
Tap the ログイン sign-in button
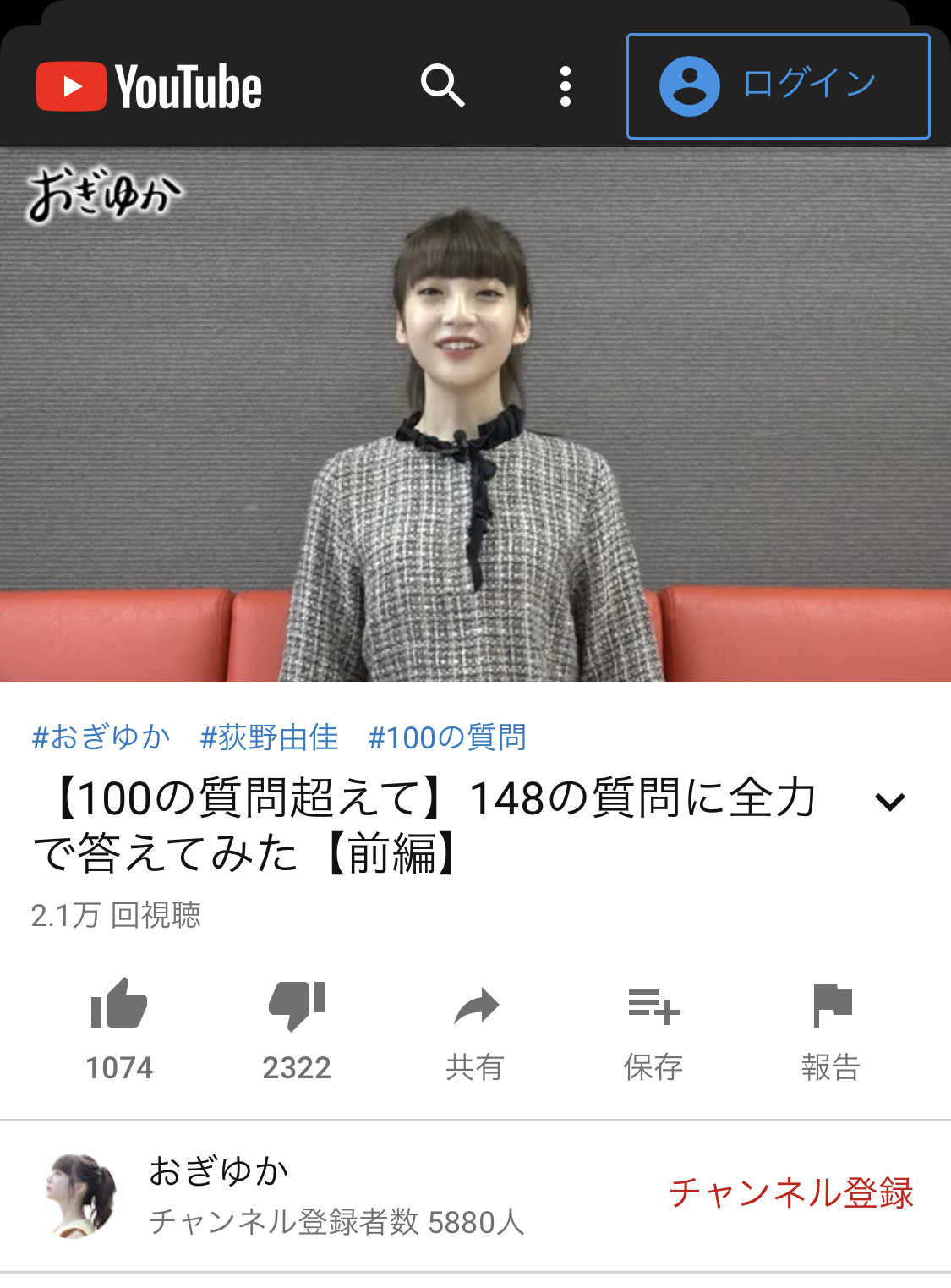point(778,86)
